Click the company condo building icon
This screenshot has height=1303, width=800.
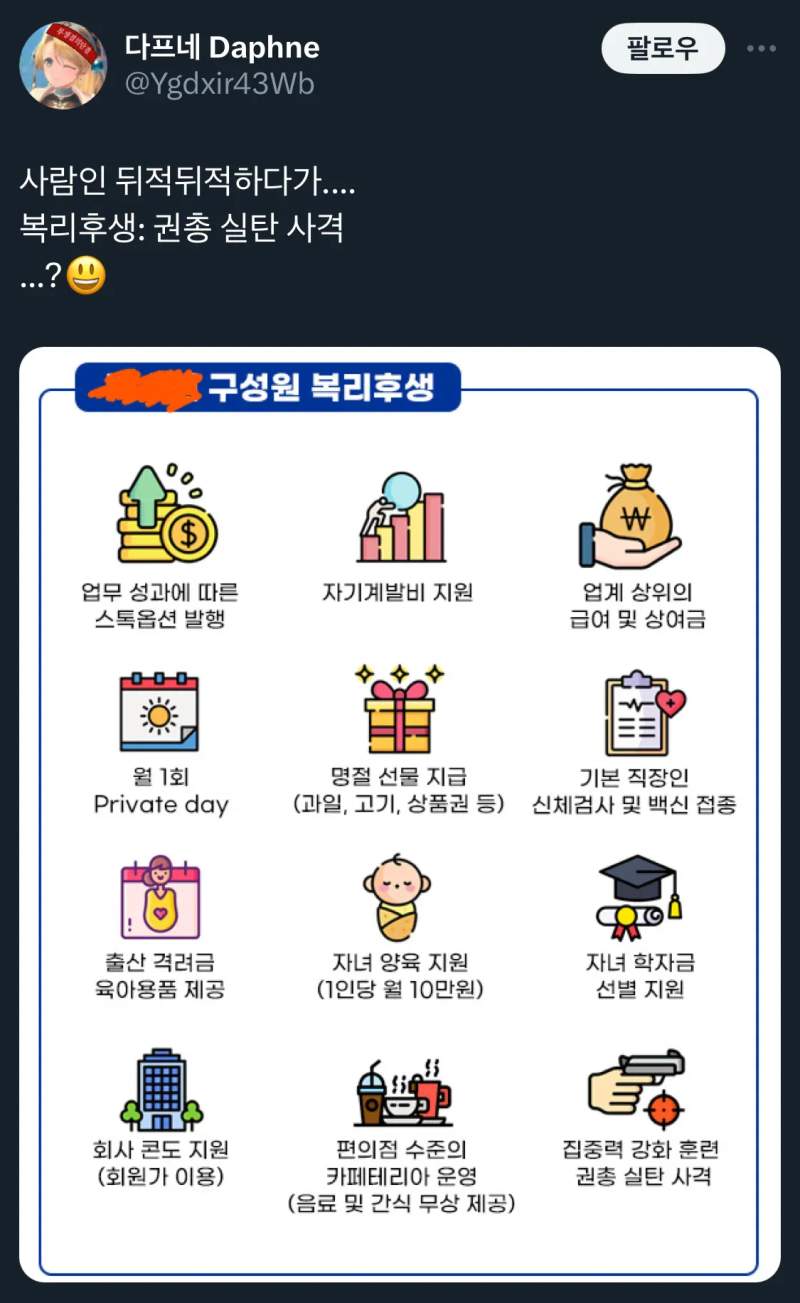163,1090
